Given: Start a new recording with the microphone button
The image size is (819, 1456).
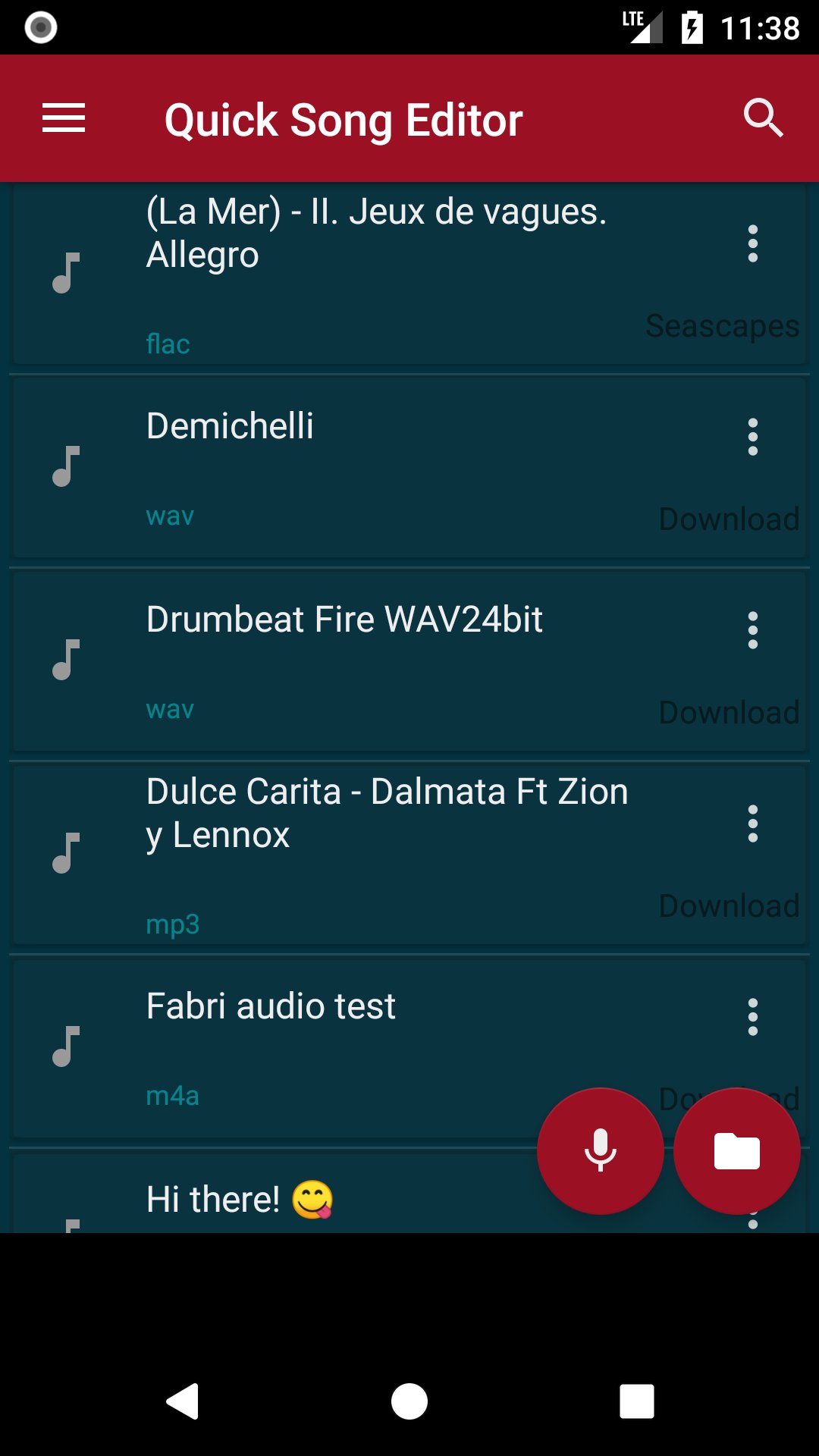Looking at the screenshot, I should click(x=601, y=1151).
